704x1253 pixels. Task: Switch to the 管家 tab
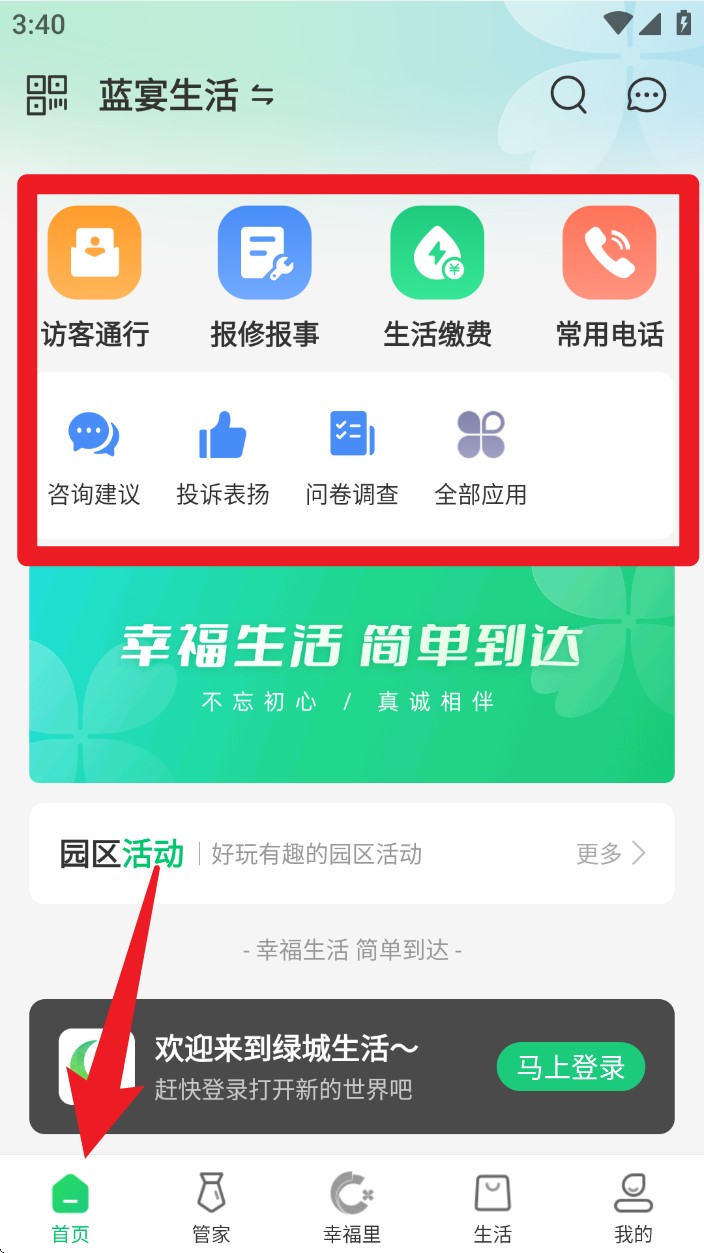point(211,1208)
